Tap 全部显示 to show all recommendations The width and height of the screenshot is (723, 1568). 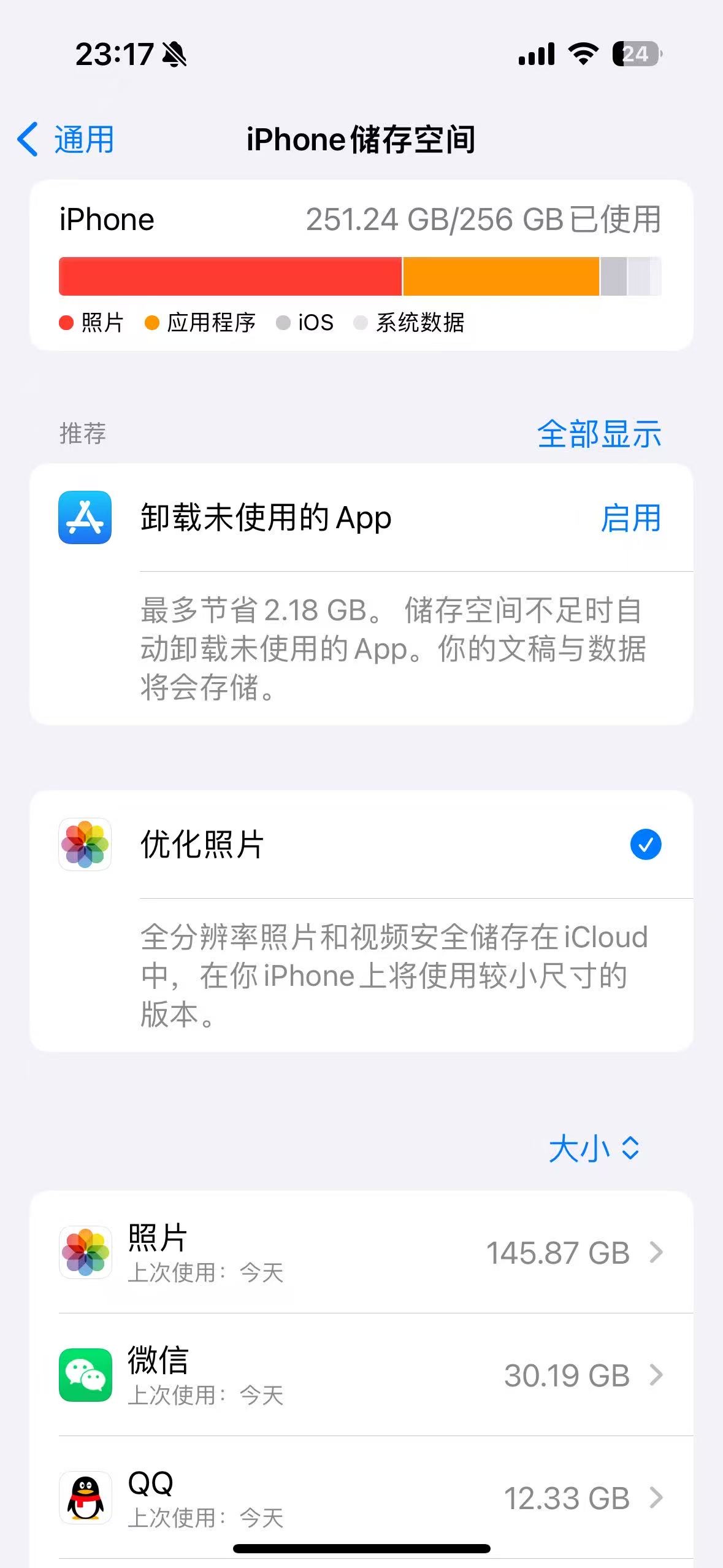[599, 434]
